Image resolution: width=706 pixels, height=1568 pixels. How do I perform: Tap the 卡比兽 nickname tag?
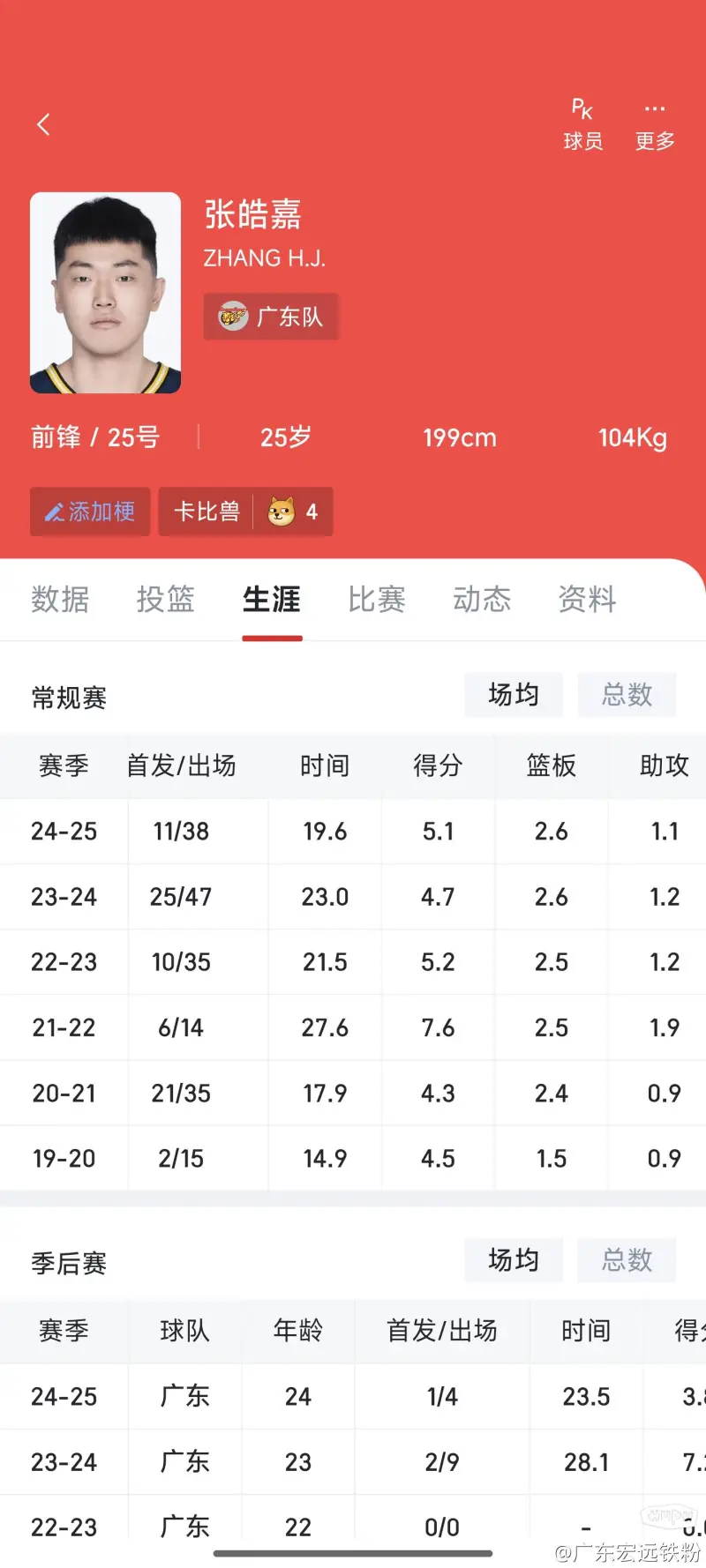click(245, 511)
